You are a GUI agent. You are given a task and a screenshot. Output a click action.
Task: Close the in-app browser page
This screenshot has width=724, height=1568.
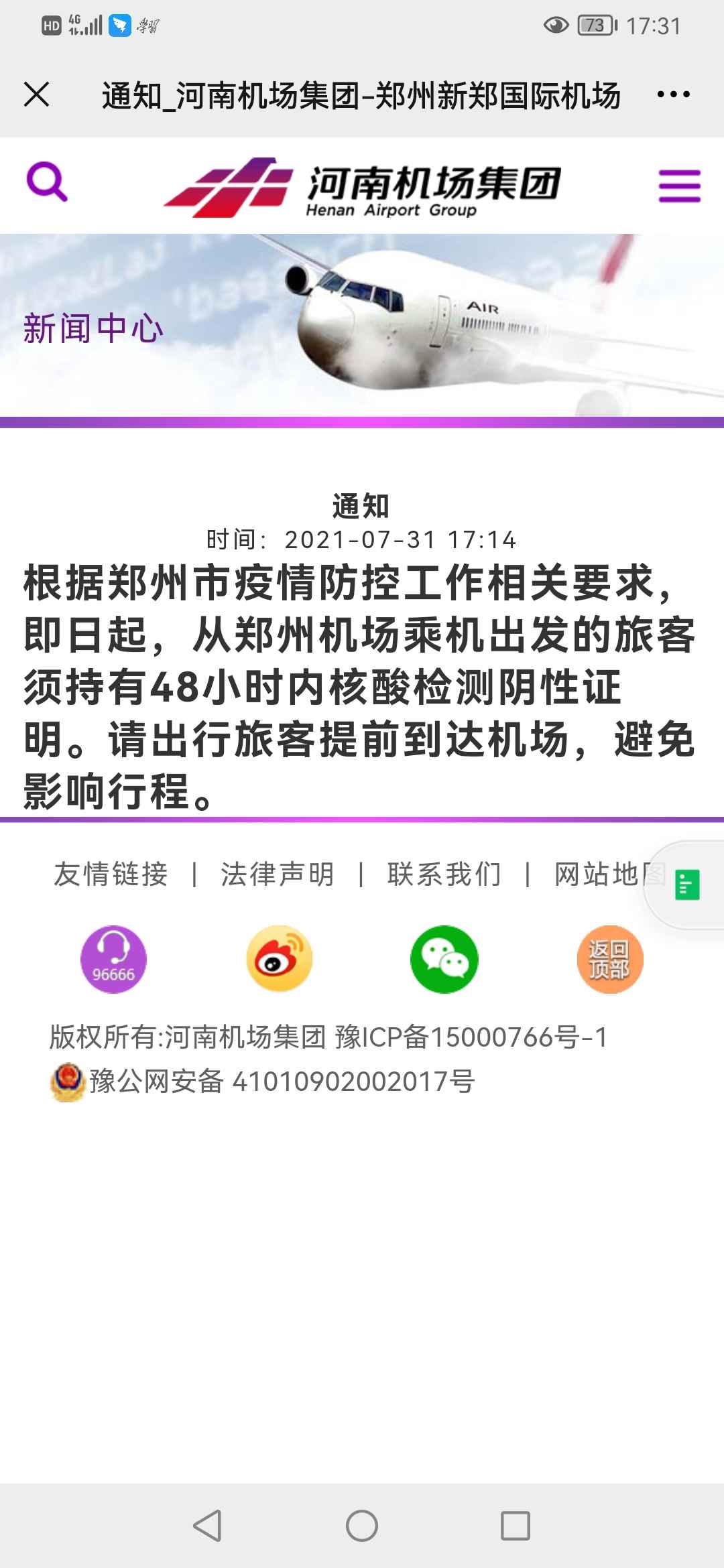(x=37, y=94)
